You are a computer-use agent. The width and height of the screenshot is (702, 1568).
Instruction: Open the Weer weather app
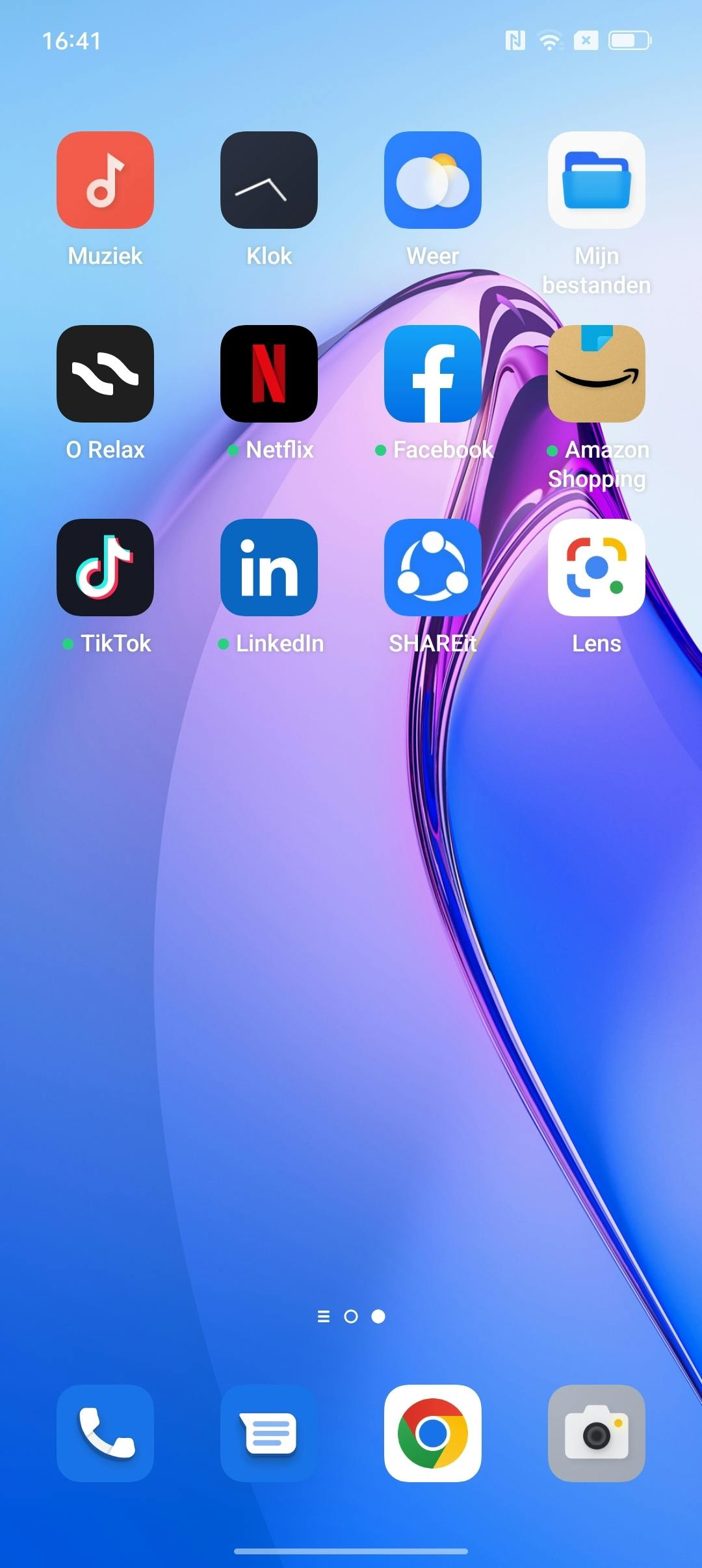433,180
